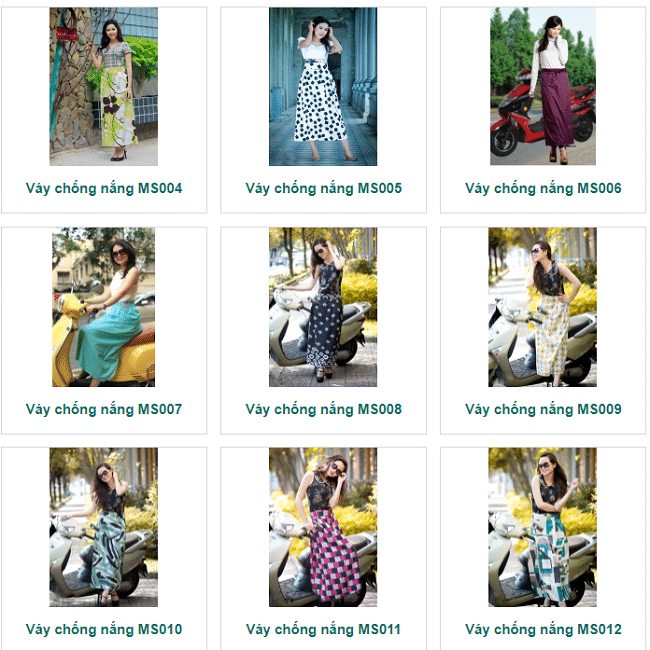The image size is (650, 650).
Task: View the Váy chống nắng MS005 card
Action: [323, 188]
